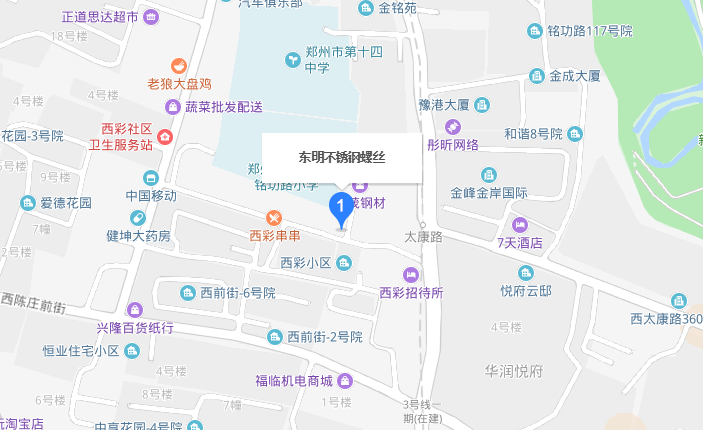The height and width of the screenshot is (430, 703).
Task: Tap the blue marker numbered 1
Action: tap(340, 209)
